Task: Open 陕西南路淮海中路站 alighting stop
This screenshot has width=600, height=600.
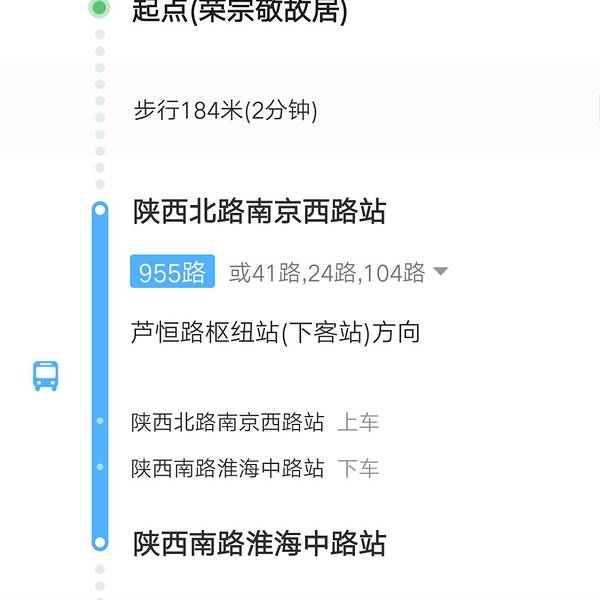Action: 228,468
